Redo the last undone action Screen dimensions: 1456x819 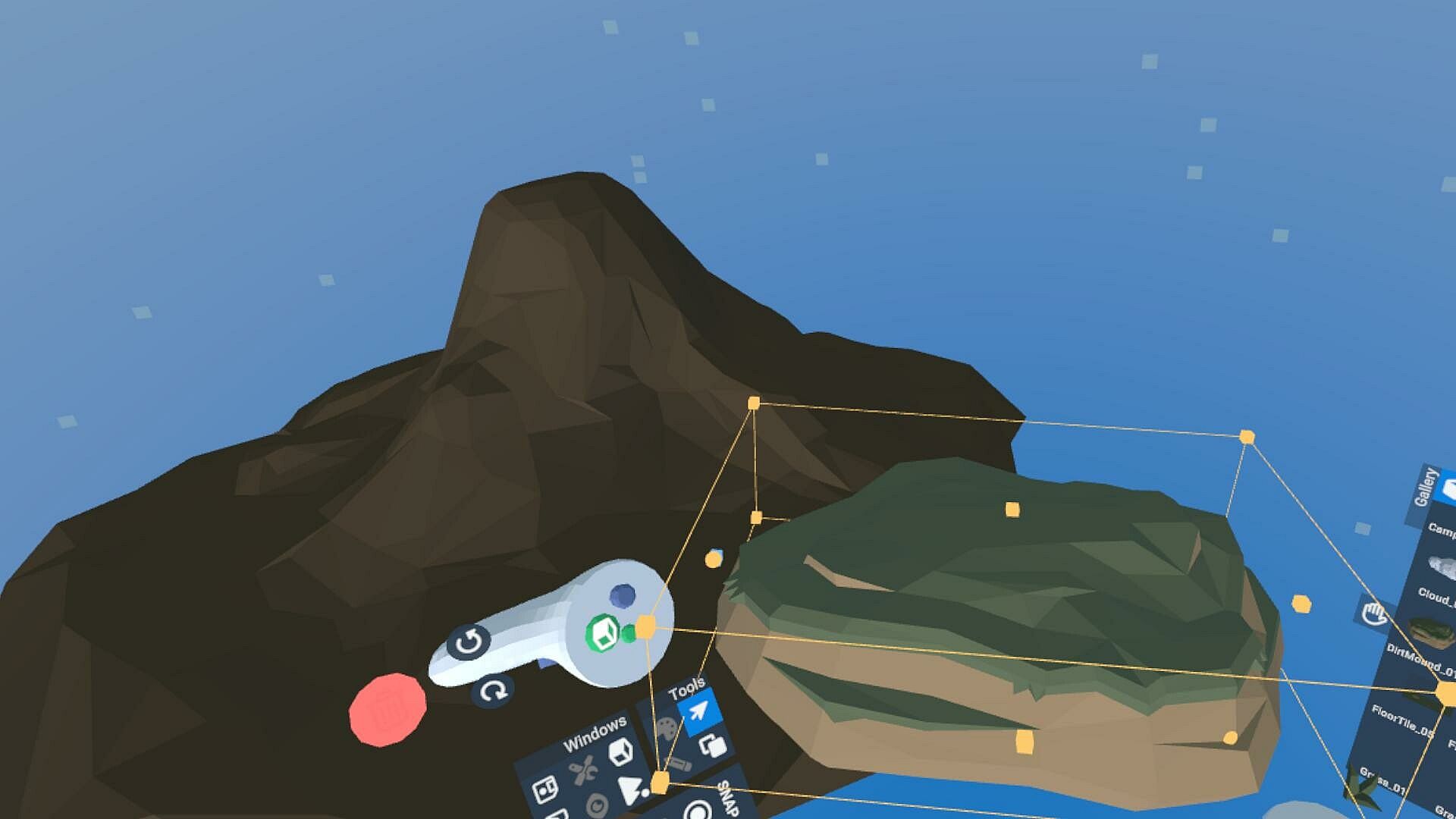[x=493, y=691]
